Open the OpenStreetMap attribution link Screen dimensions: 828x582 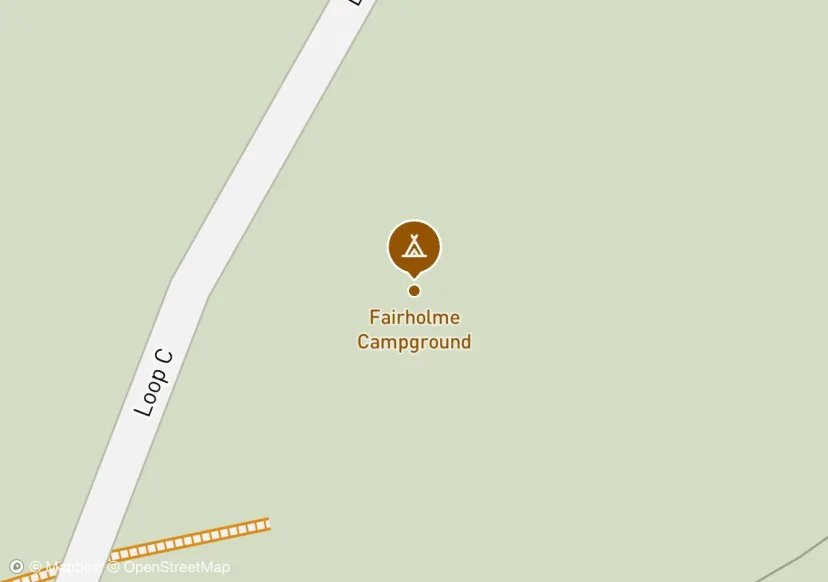tap(168, 567)
